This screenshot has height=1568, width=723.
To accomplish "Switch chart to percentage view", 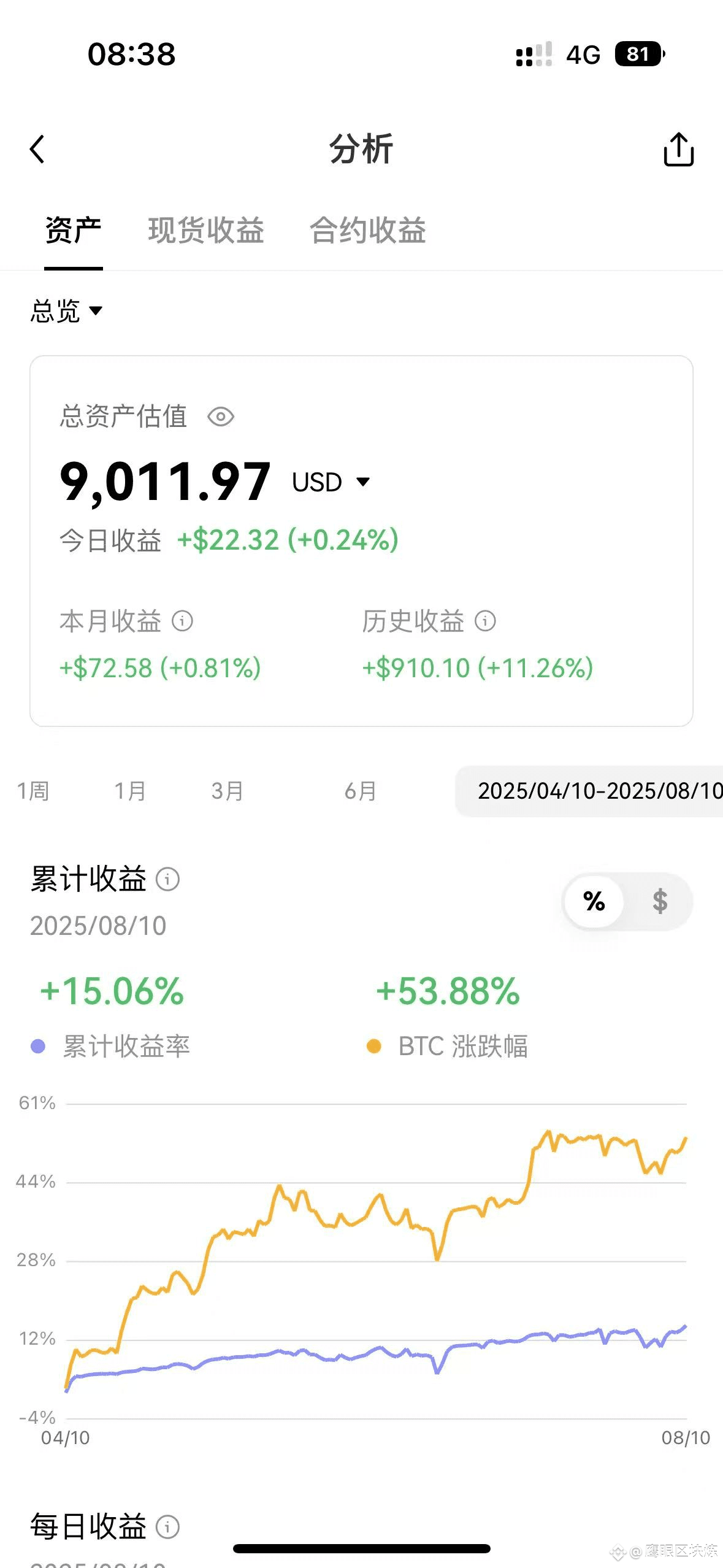I will click(x=594, y=901).
